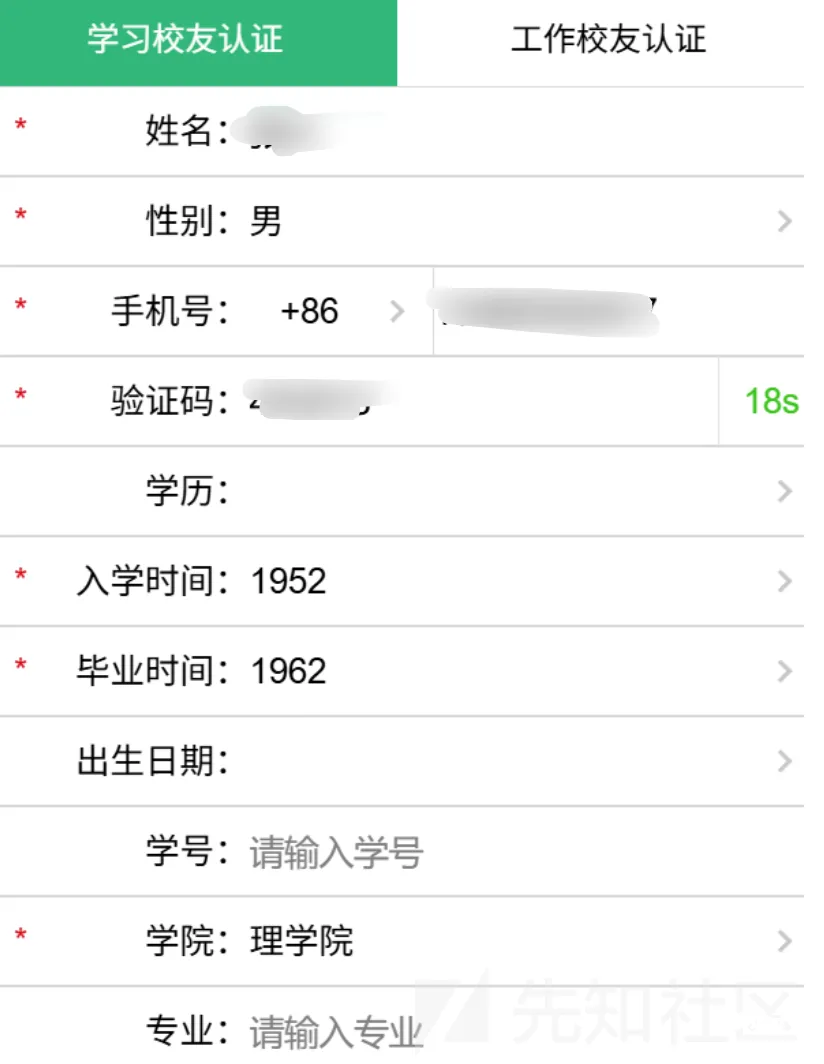Click the chevron on 毕业时间 row
824x1064 pixels.
coord(786,671)
